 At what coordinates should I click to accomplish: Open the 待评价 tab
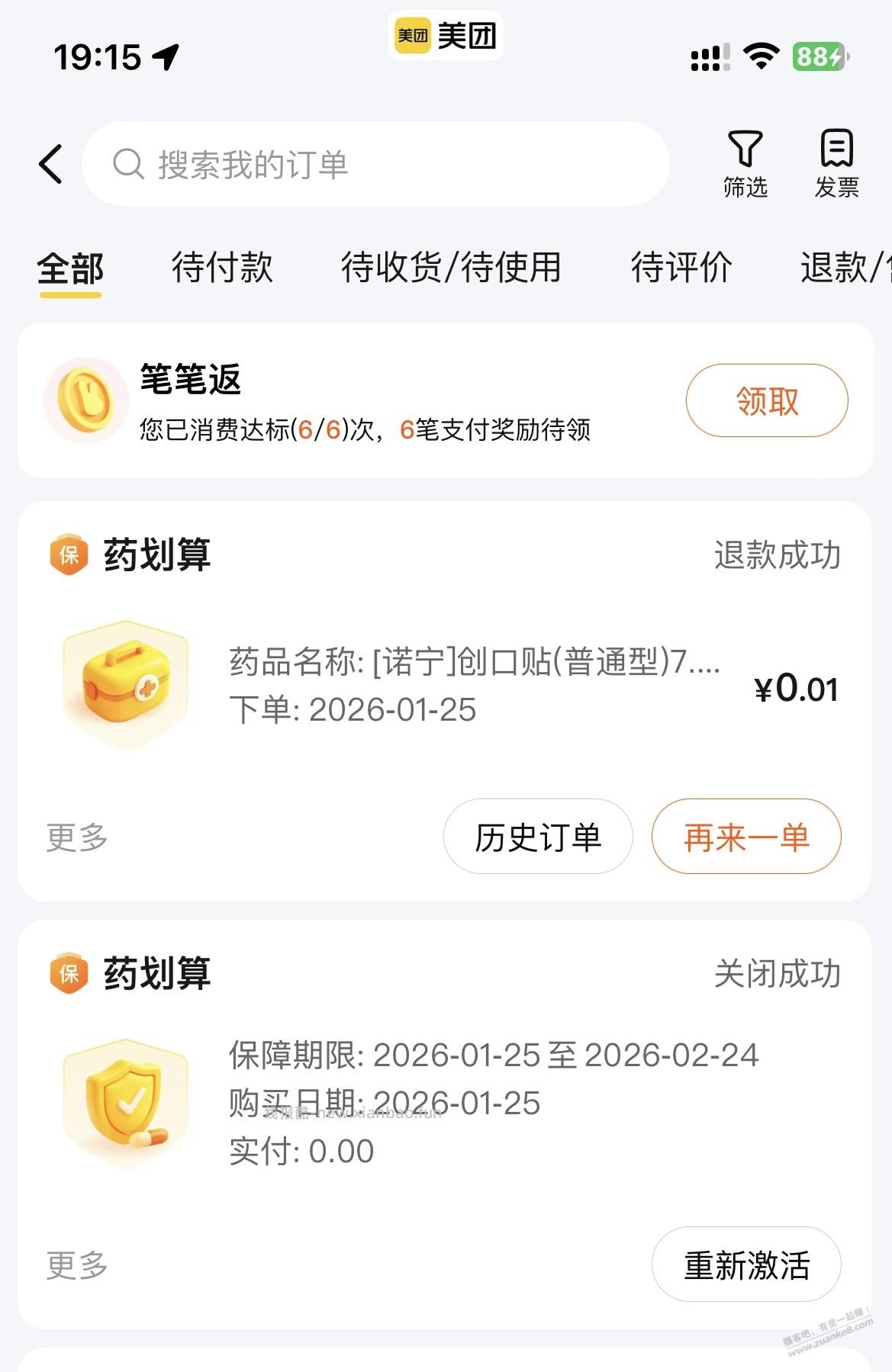[x=681, y=268]
